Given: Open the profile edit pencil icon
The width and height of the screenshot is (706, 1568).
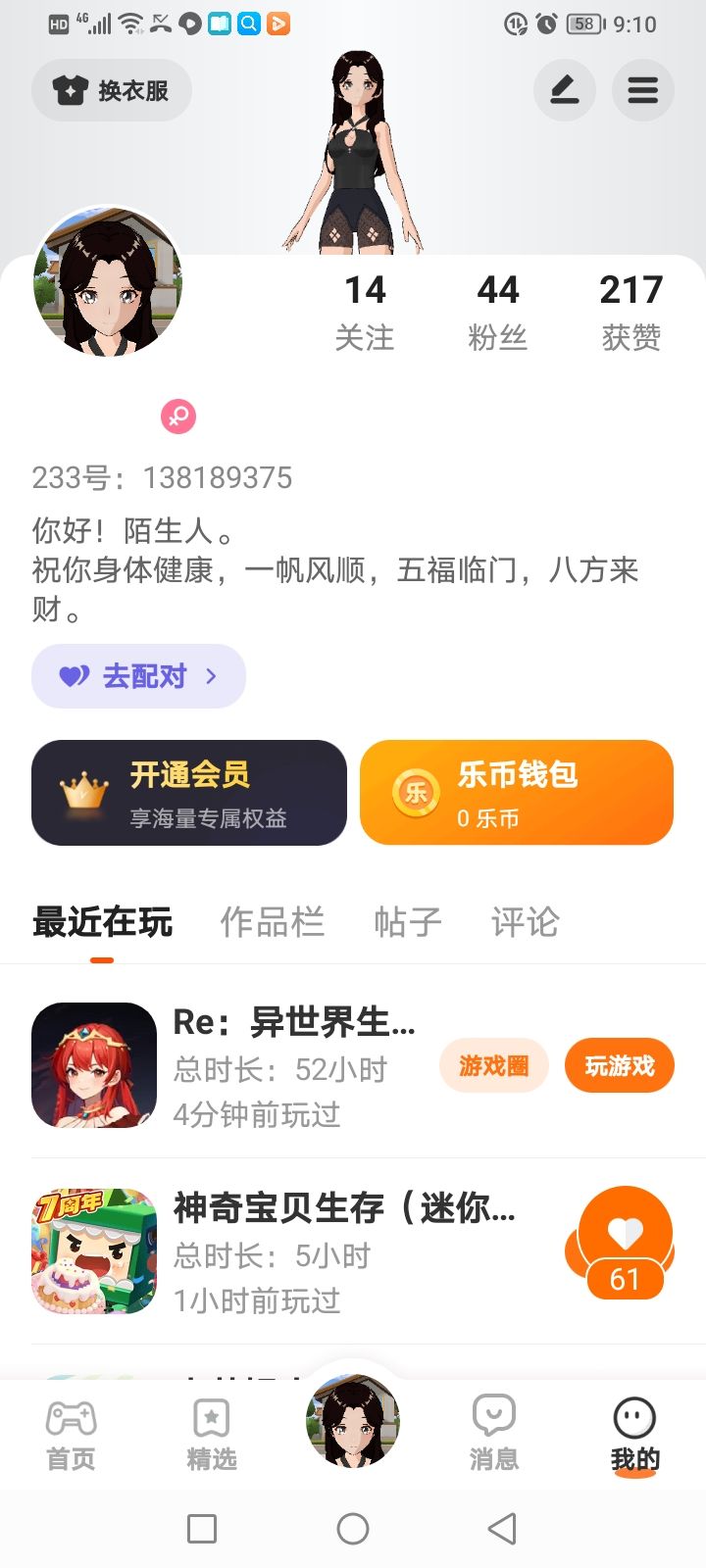Looking at the screenshot, I should point(564,91).
